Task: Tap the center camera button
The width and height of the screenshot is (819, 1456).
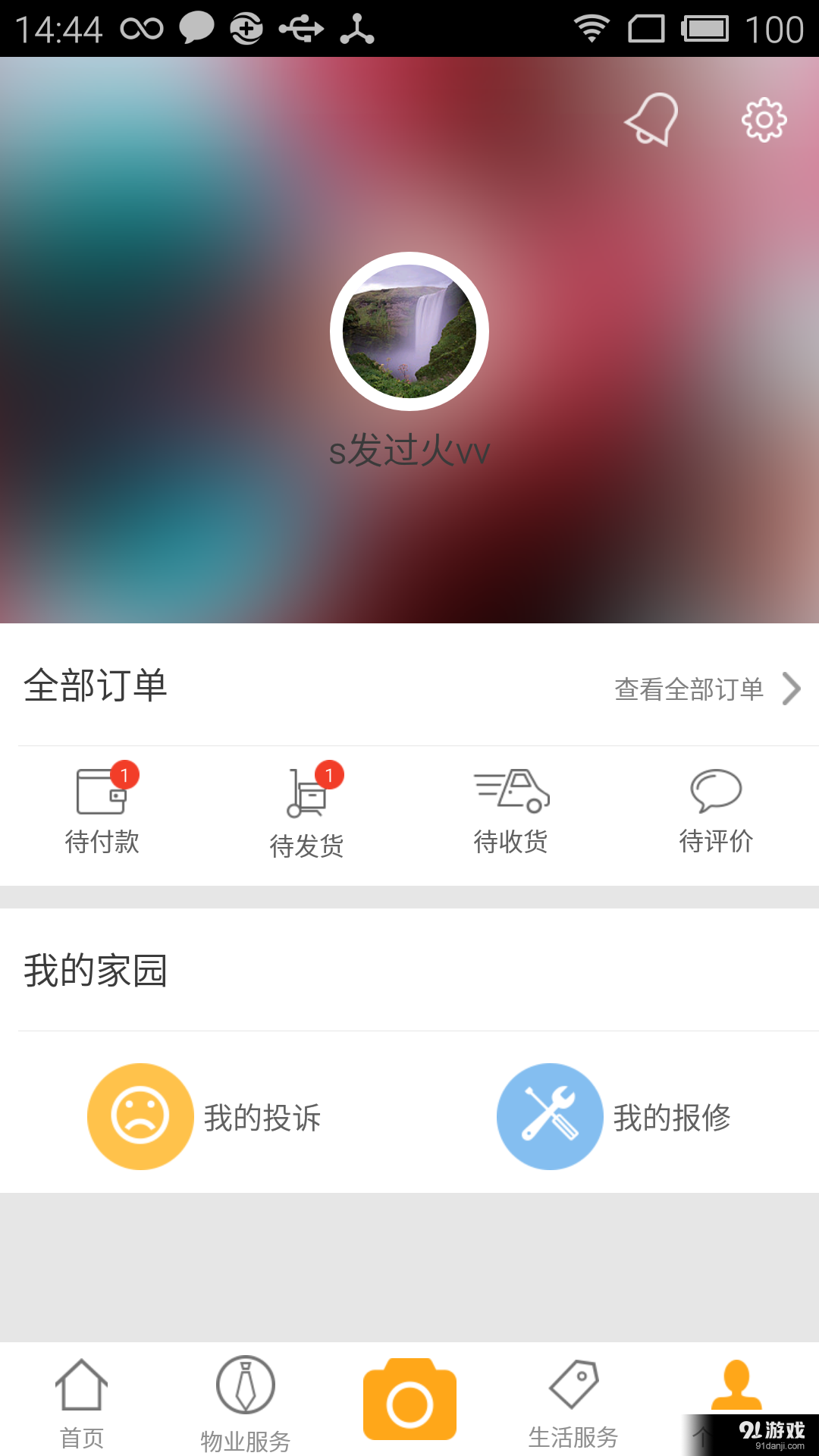Action: point(409,1403)
